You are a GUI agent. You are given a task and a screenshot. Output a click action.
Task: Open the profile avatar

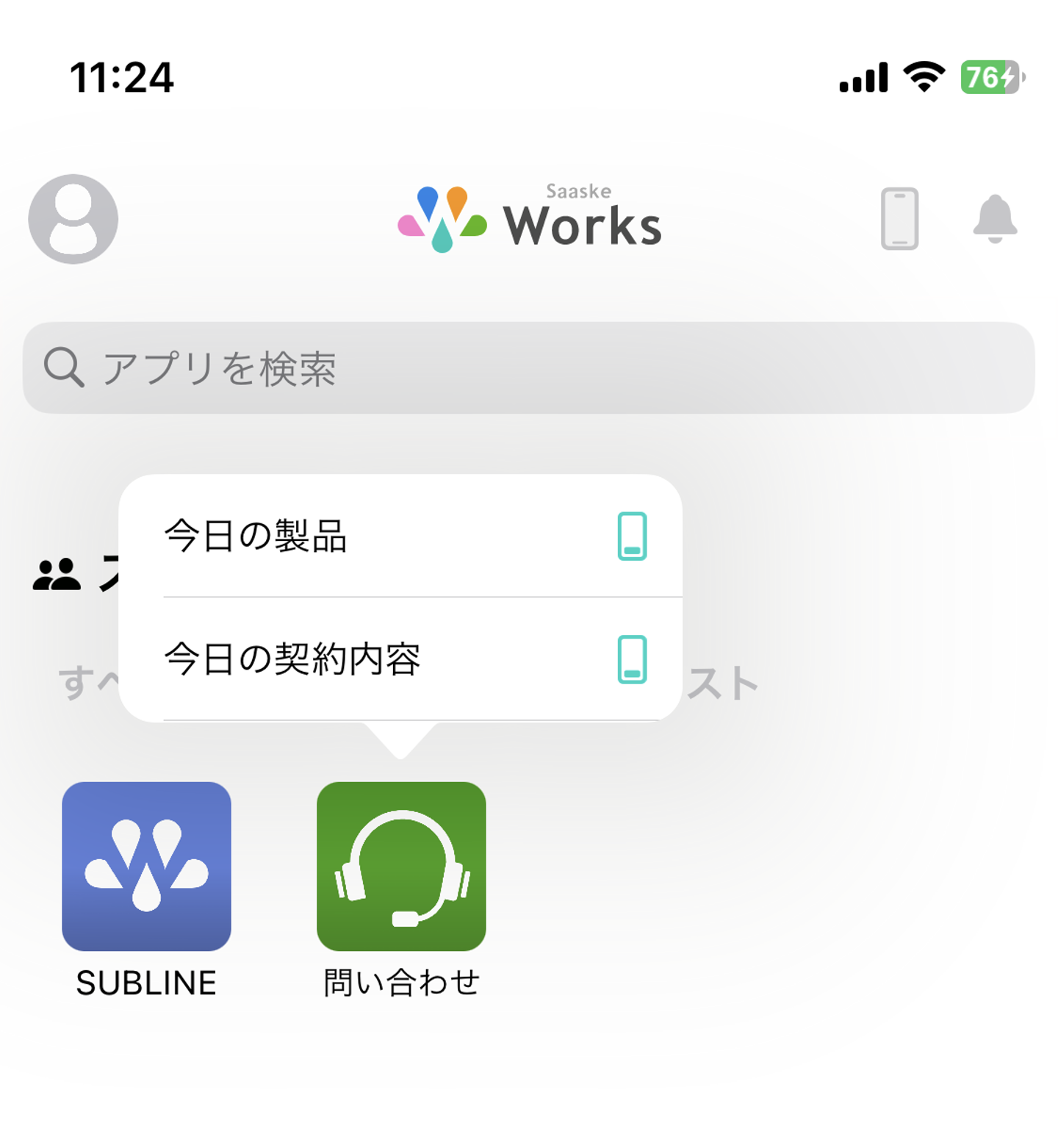tap(73, 219)
